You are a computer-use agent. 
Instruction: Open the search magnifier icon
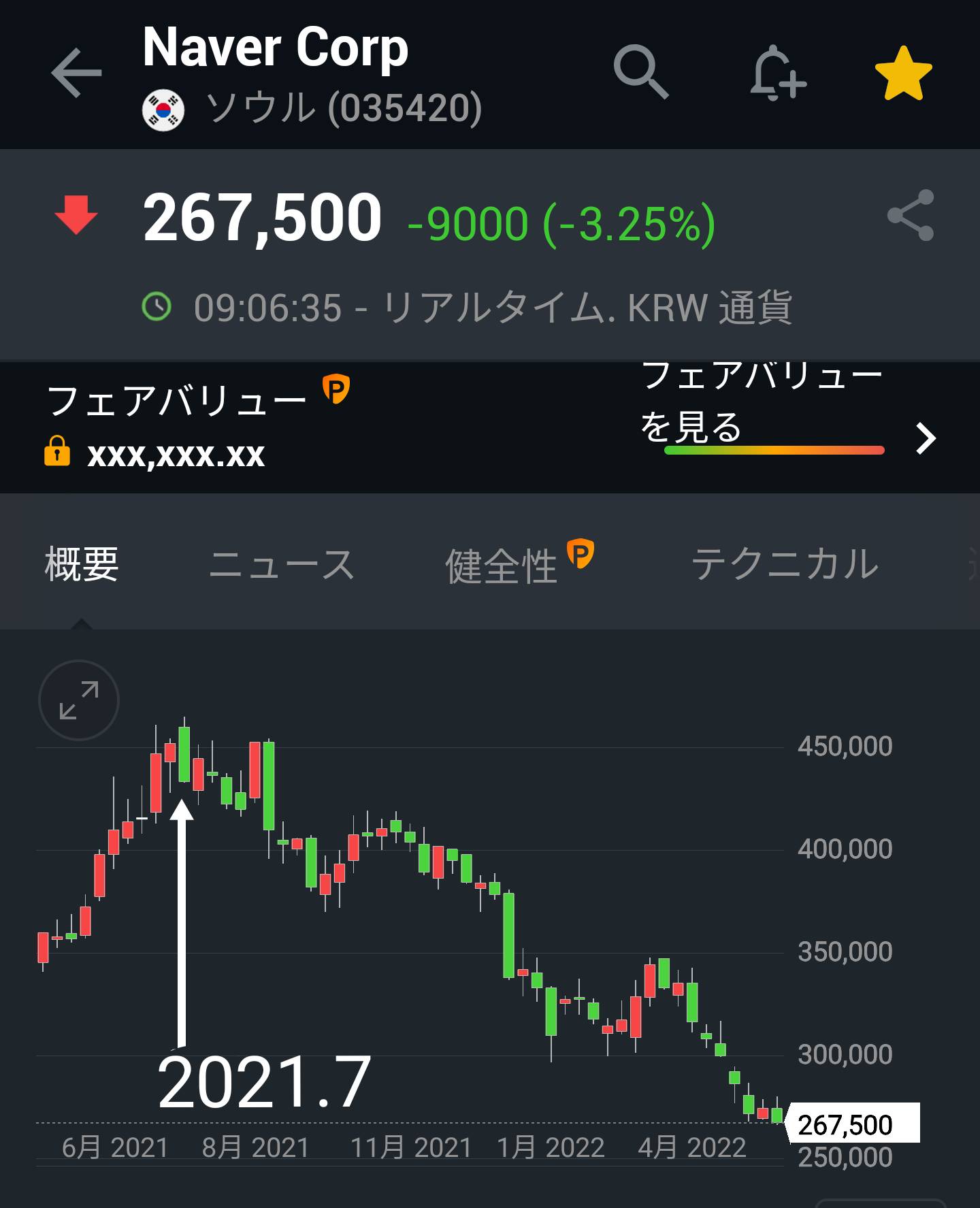tap(640, 73)
